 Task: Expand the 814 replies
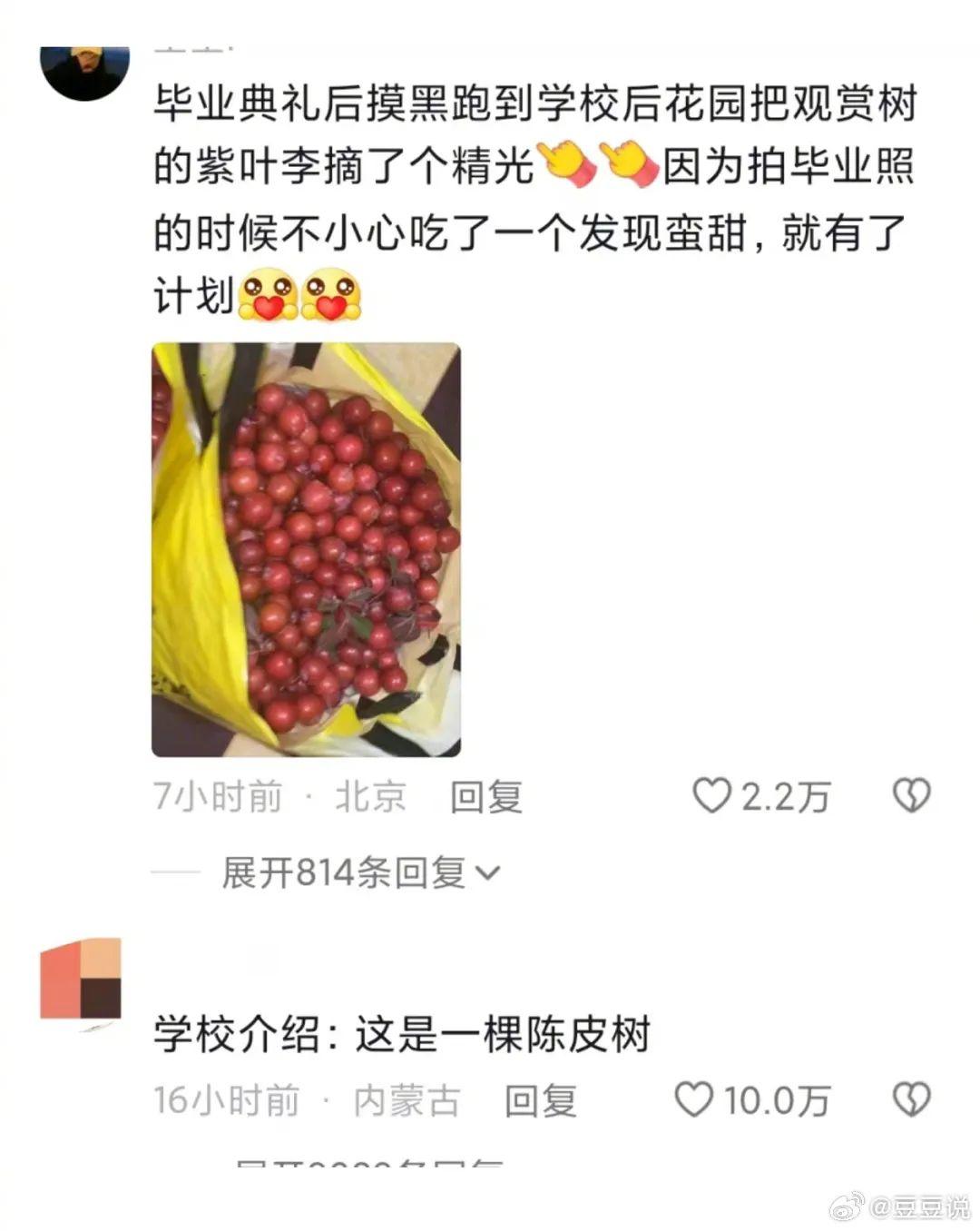coord(360,873)
